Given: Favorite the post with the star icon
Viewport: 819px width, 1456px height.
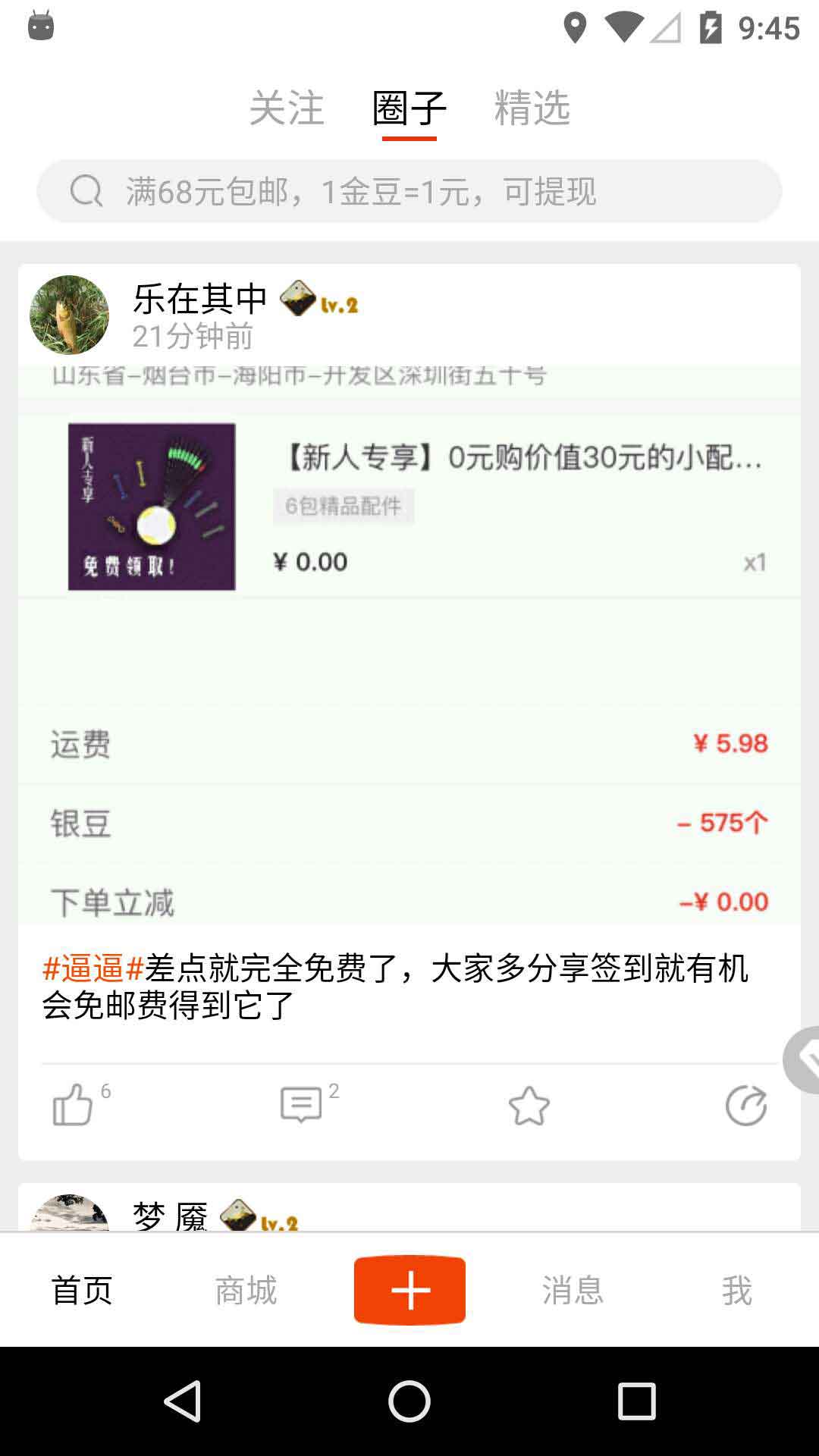Looking at the screenshot, I should pos(531,1106).
